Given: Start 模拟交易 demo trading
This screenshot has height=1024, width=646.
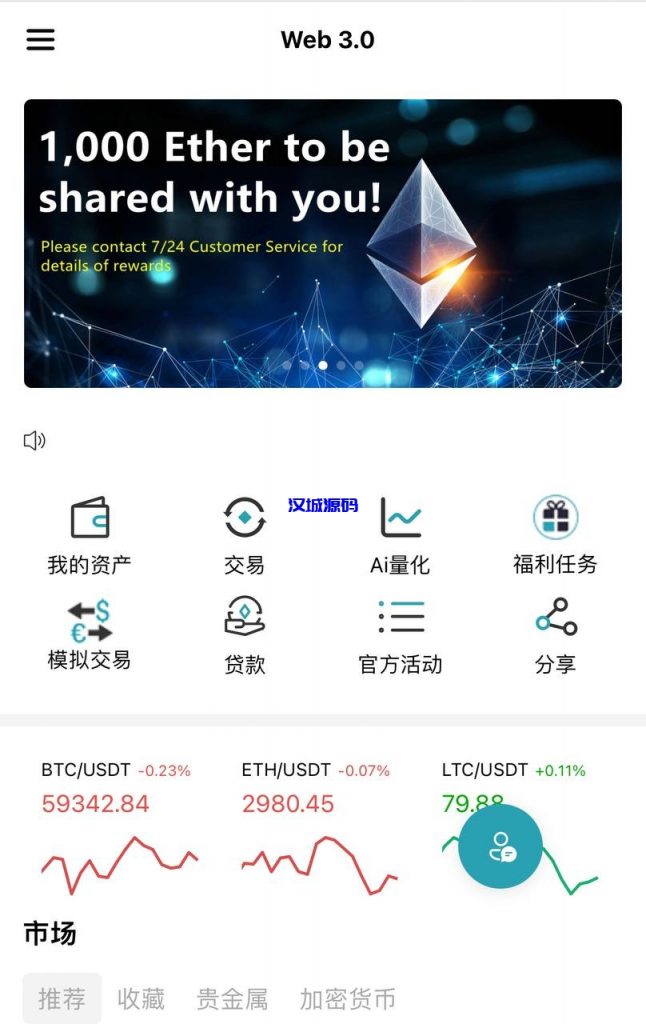Looking at the screenshot, I should tap(89, 634).
